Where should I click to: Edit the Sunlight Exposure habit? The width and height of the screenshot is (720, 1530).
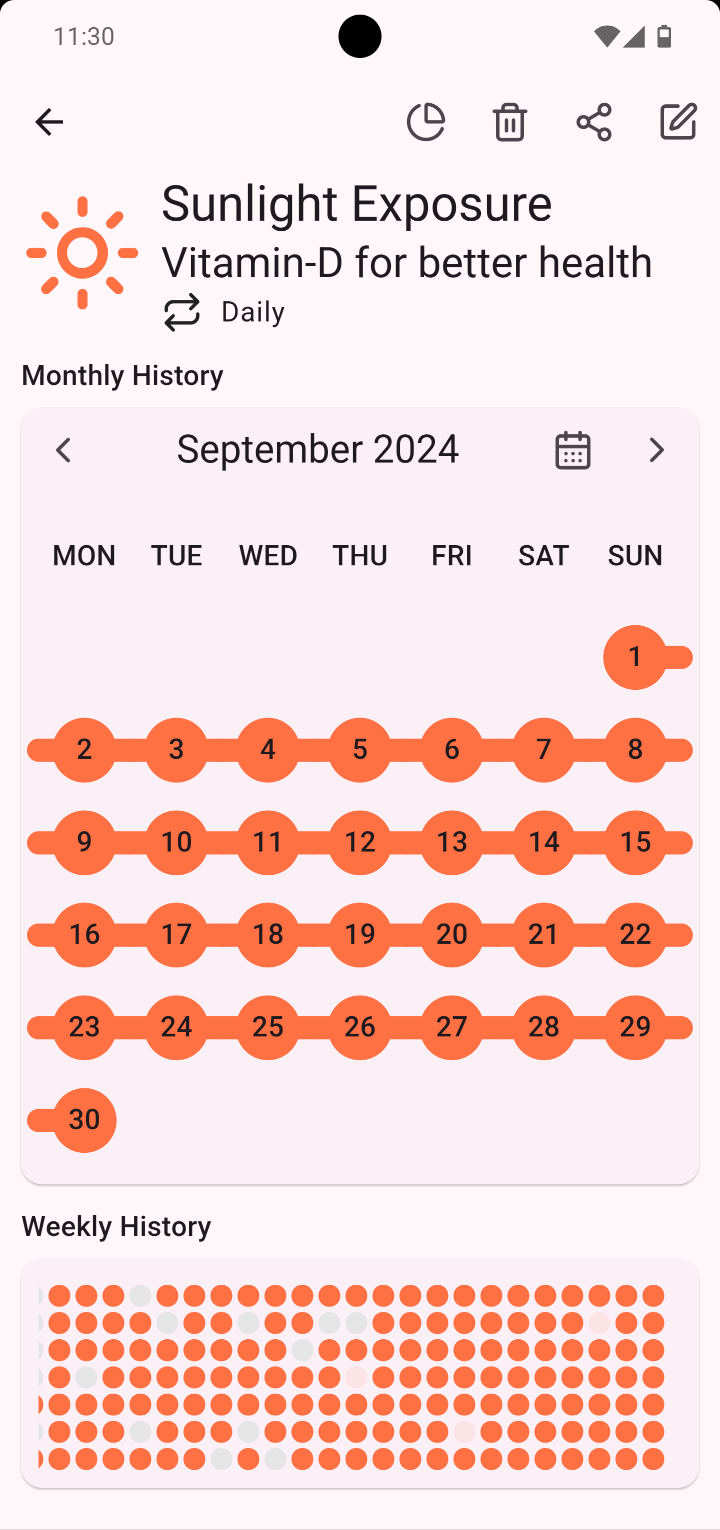tap(678, 122)
